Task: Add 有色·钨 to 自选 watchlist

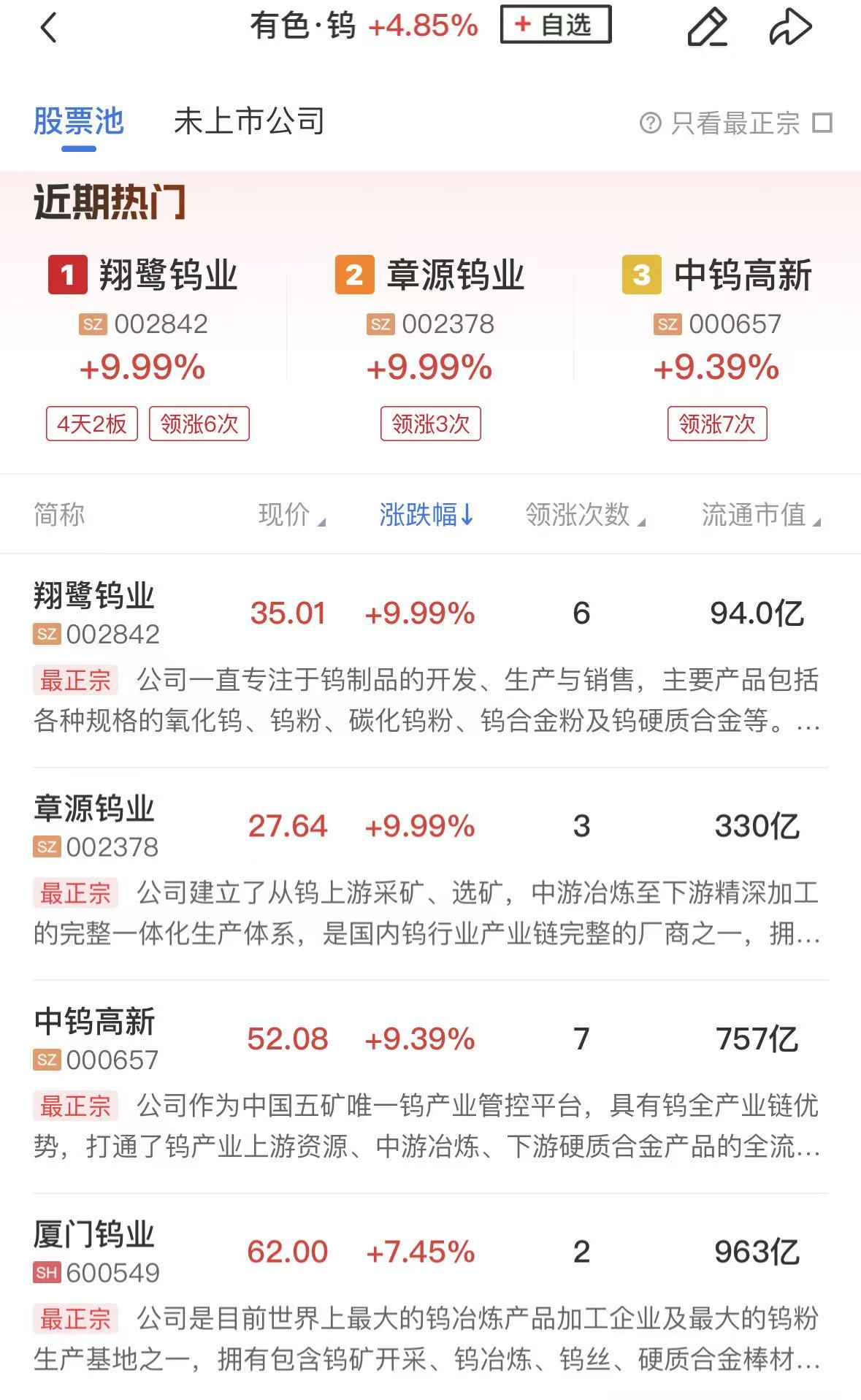Action: coord(555,25)
